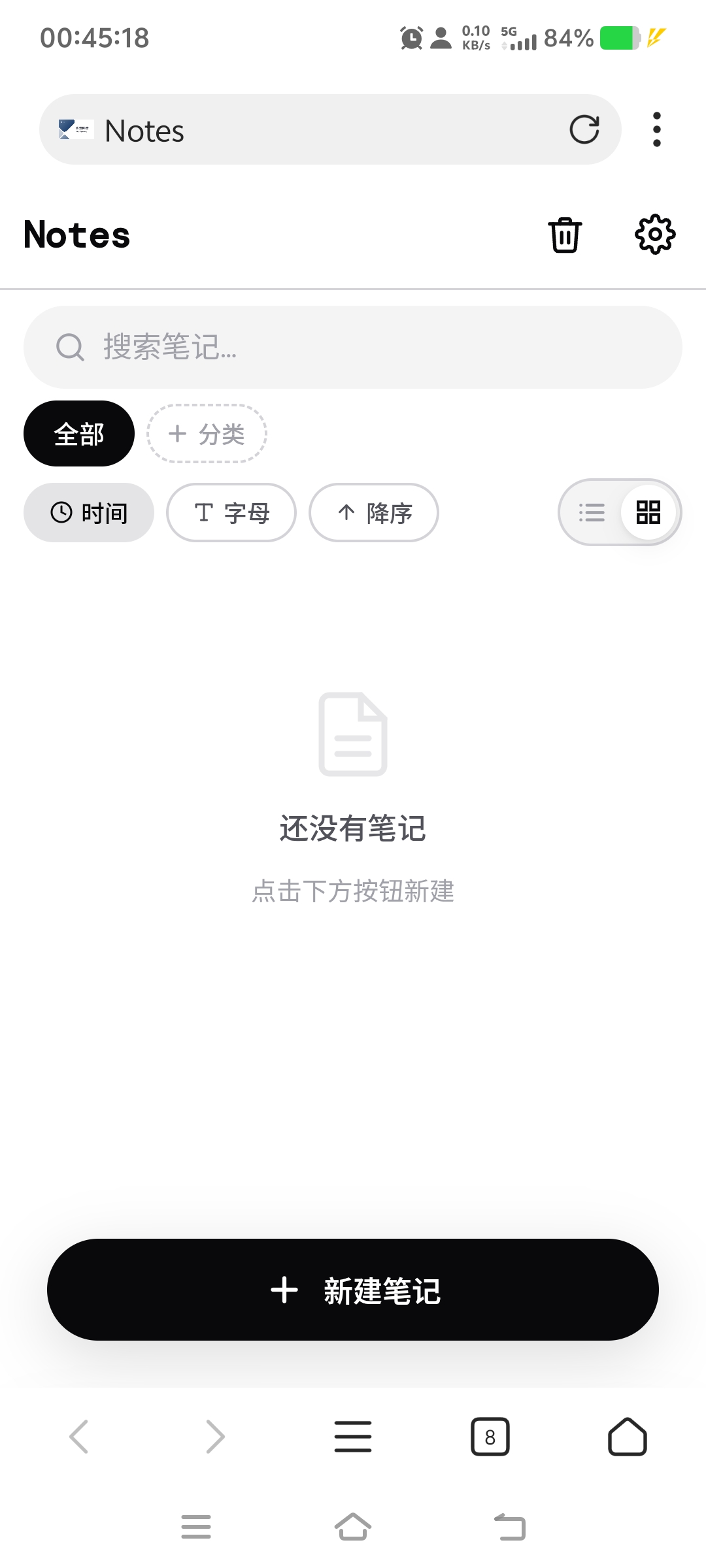Switch to grid view layout

coord(648,513)
